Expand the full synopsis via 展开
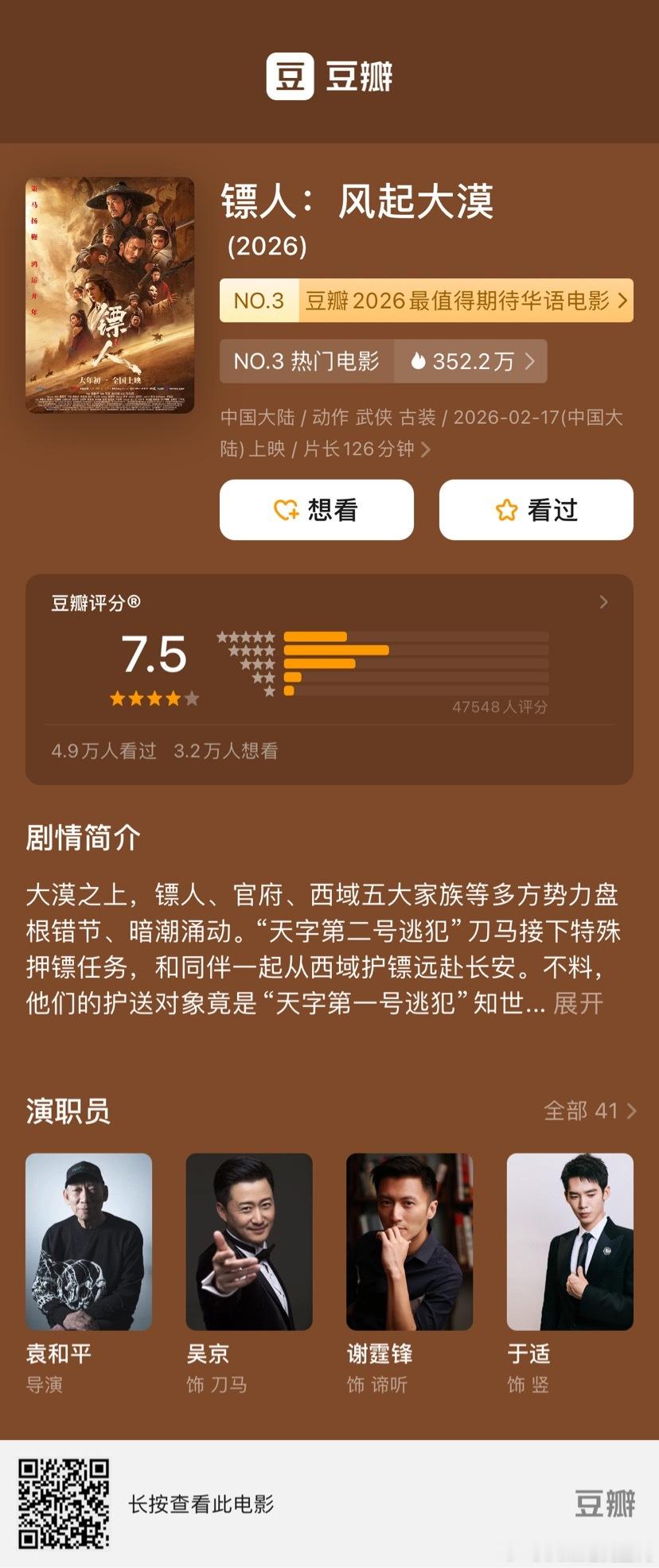The image size is (659, 1568). (579, 1003)
